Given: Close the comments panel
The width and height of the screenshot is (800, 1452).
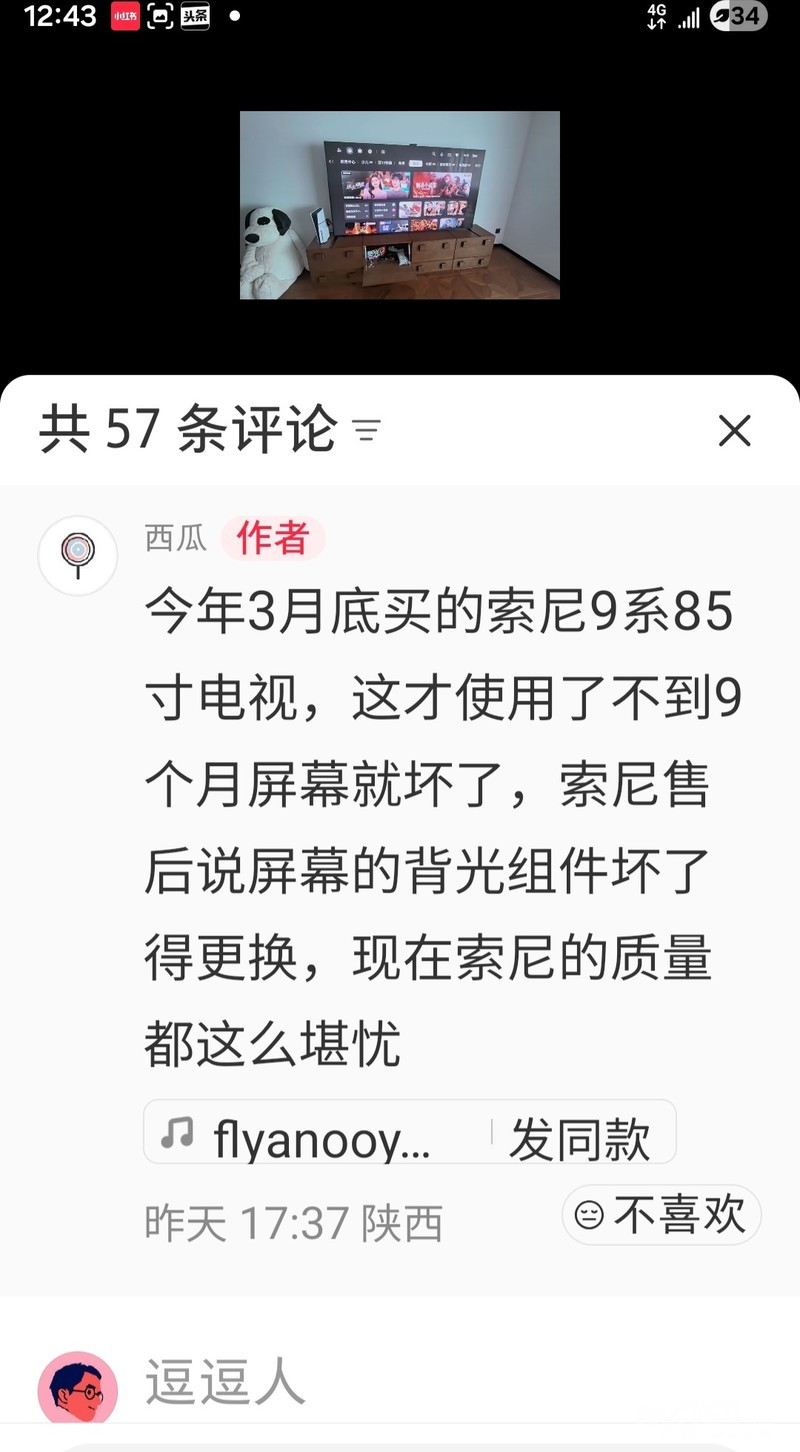Looking at the screenshot, I should pyautogui.click(x=734, y=432).
